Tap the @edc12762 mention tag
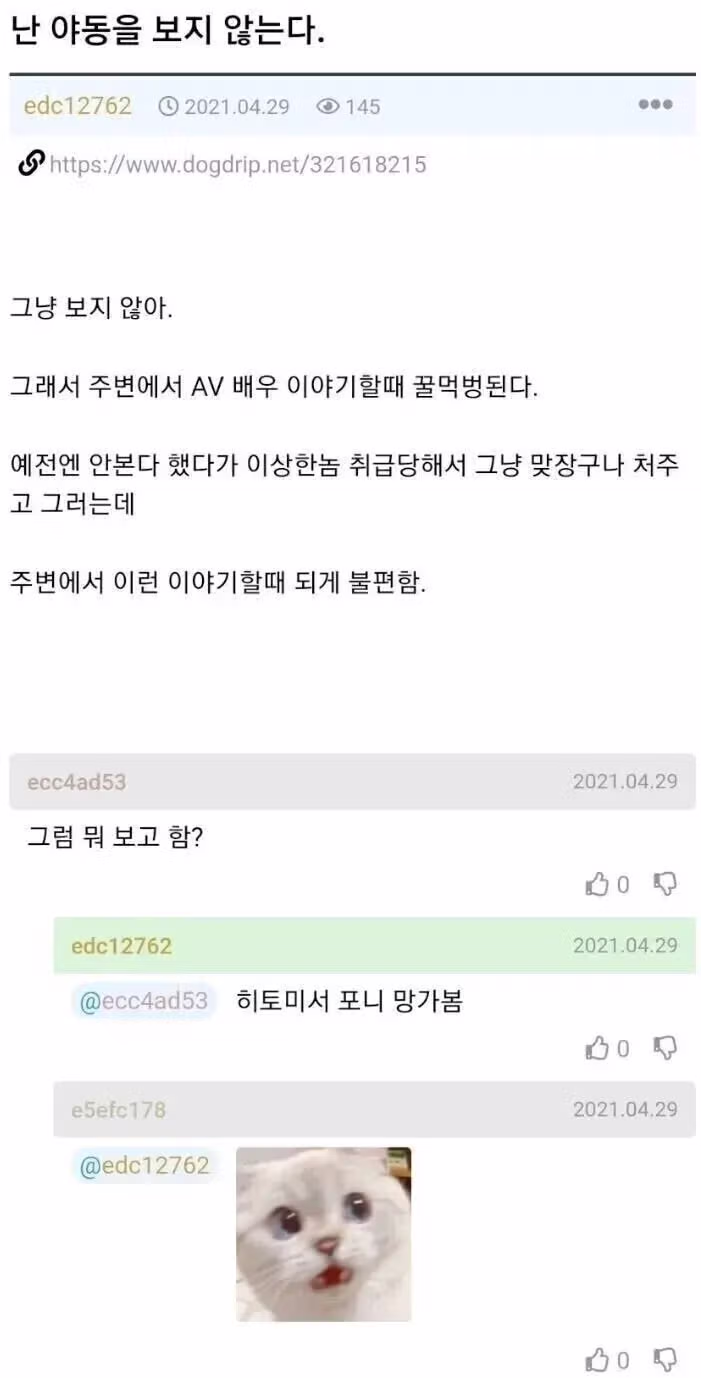701x1378 pixels. pyautogui.click(x=144, y=1165)
